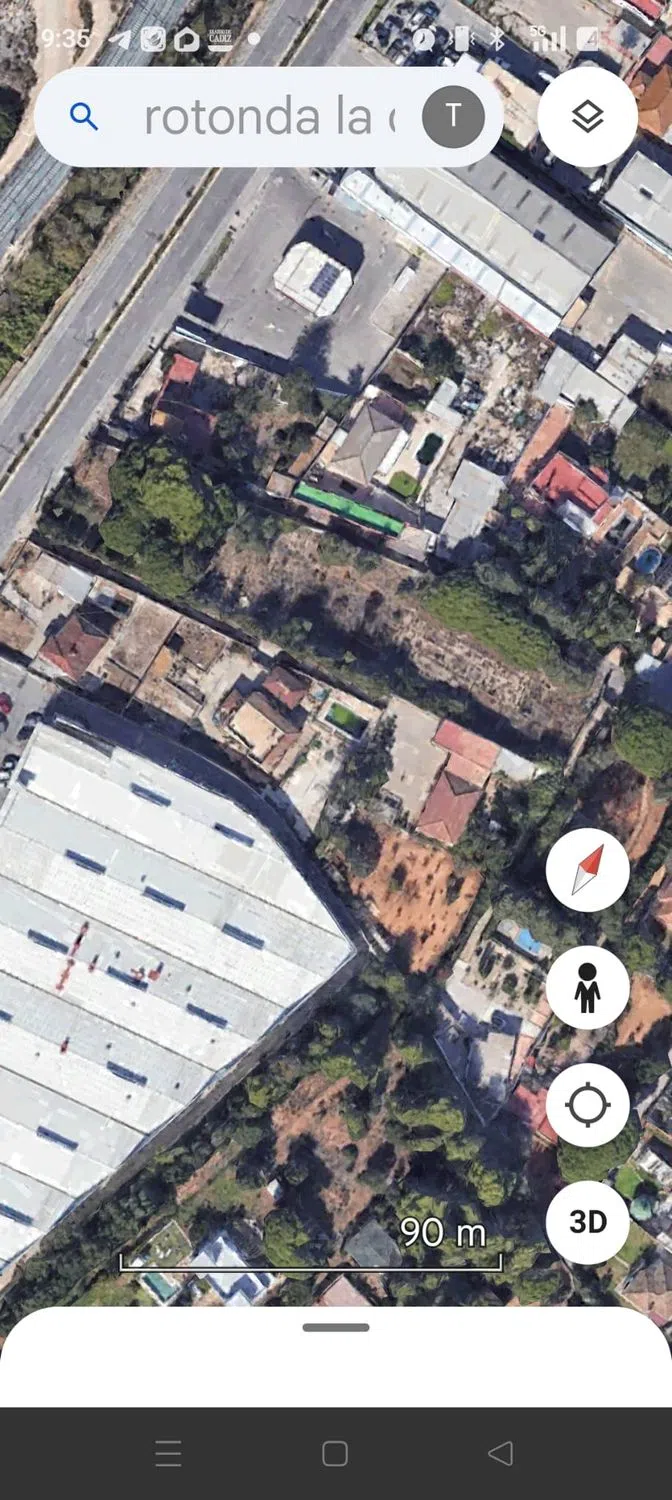The width and height of the screenshot is (672, 1500).
Task: Tap the bottom sheet drag handle
Action: (336, 1328)
